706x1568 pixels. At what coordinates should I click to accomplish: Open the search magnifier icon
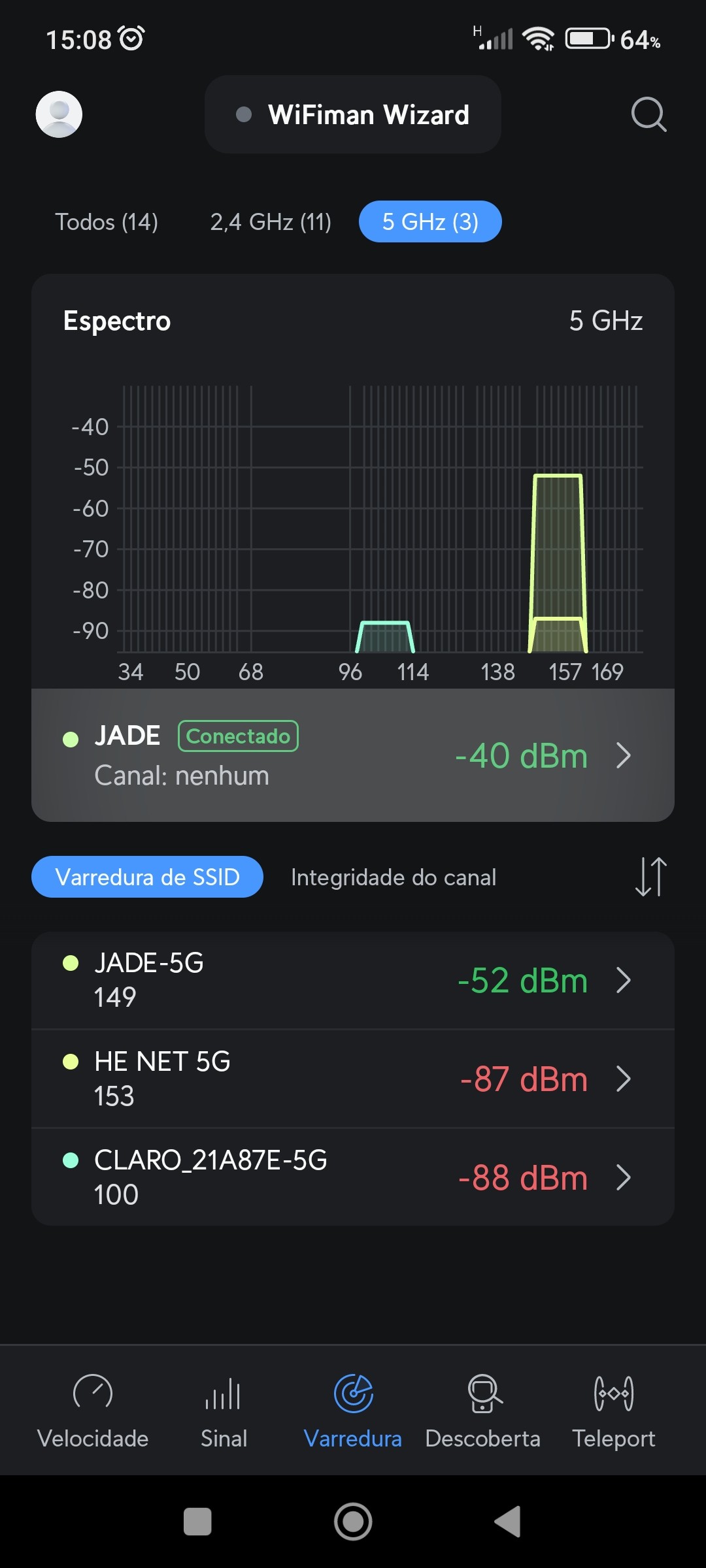click(x=648, y=114)
